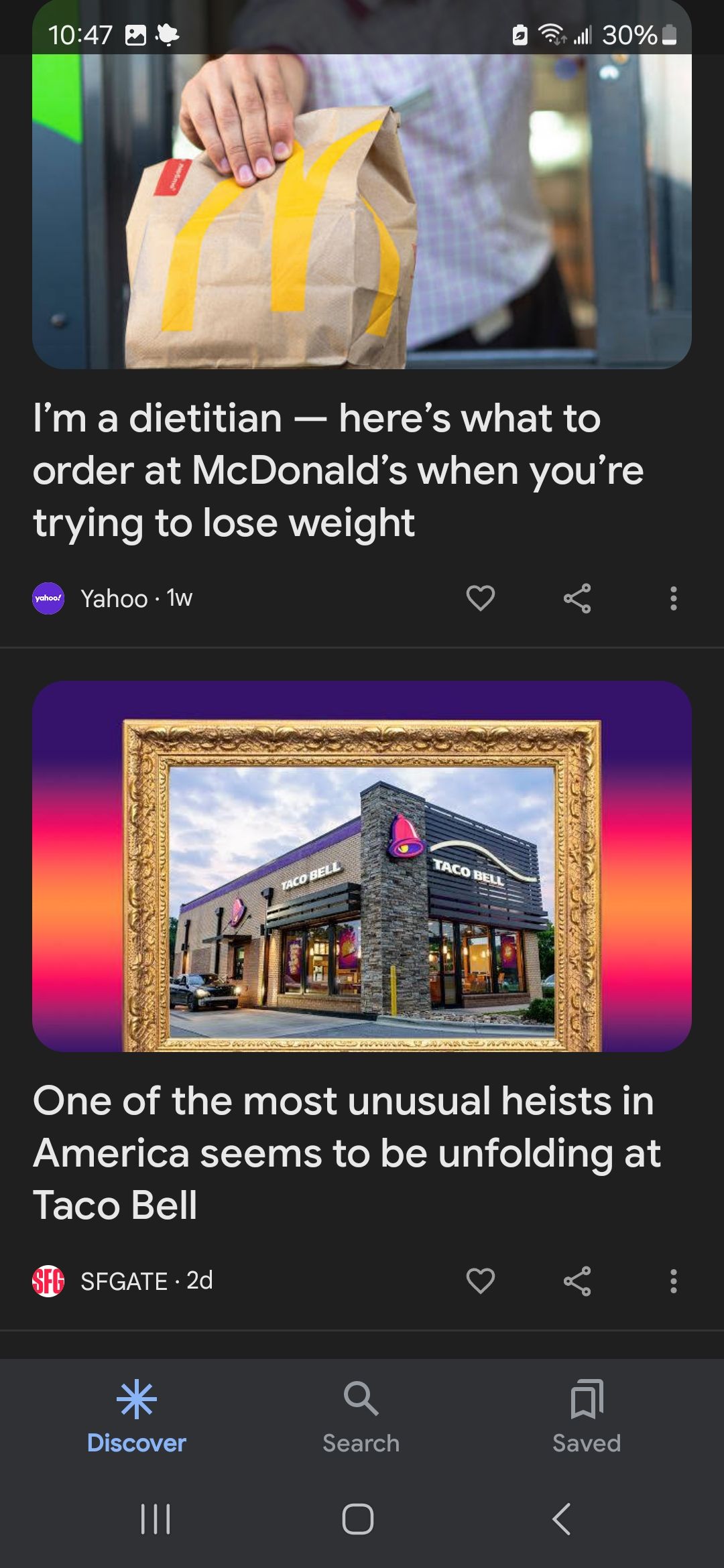Open the McDonald's dietitian article

click(x=338, y=470)
